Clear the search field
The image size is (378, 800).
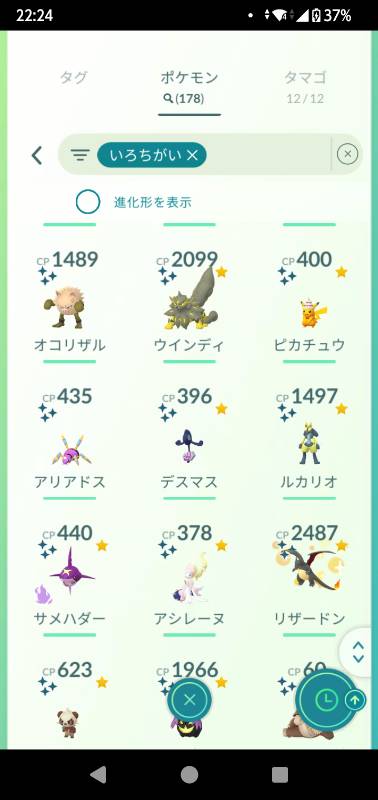click(x=347, y=154)
